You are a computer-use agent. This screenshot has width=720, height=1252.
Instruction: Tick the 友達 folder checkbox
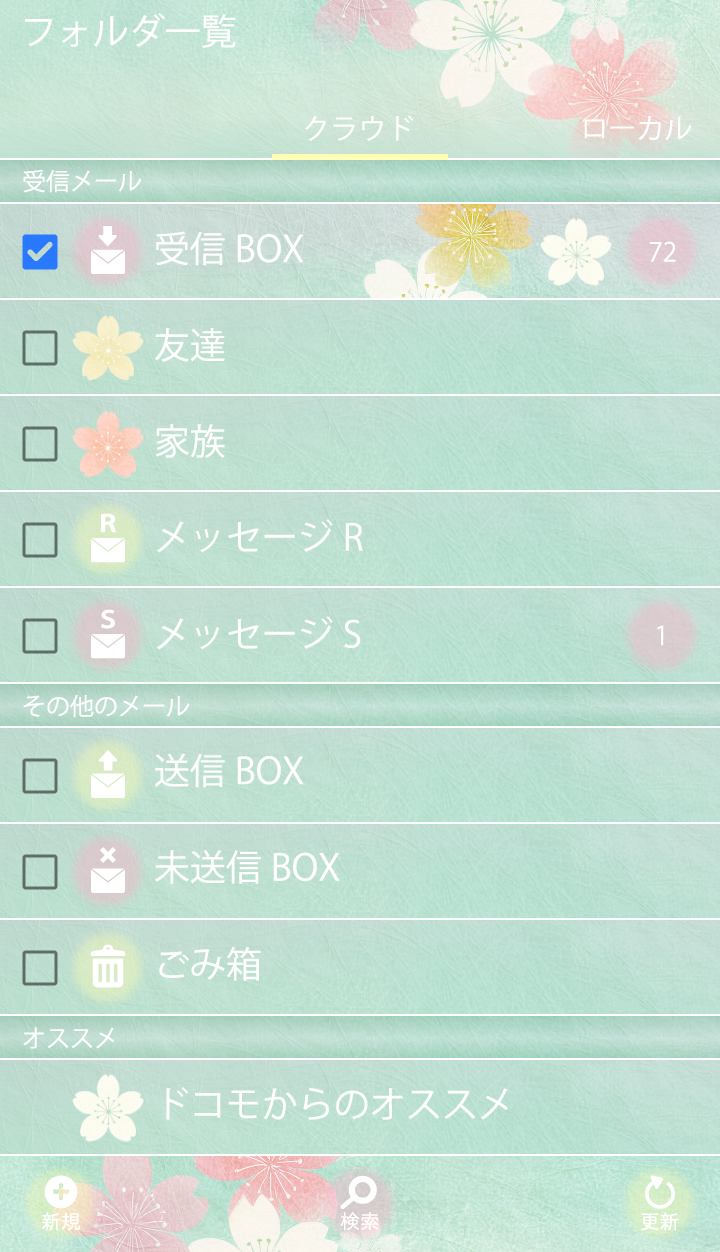(x=40, y=348)
